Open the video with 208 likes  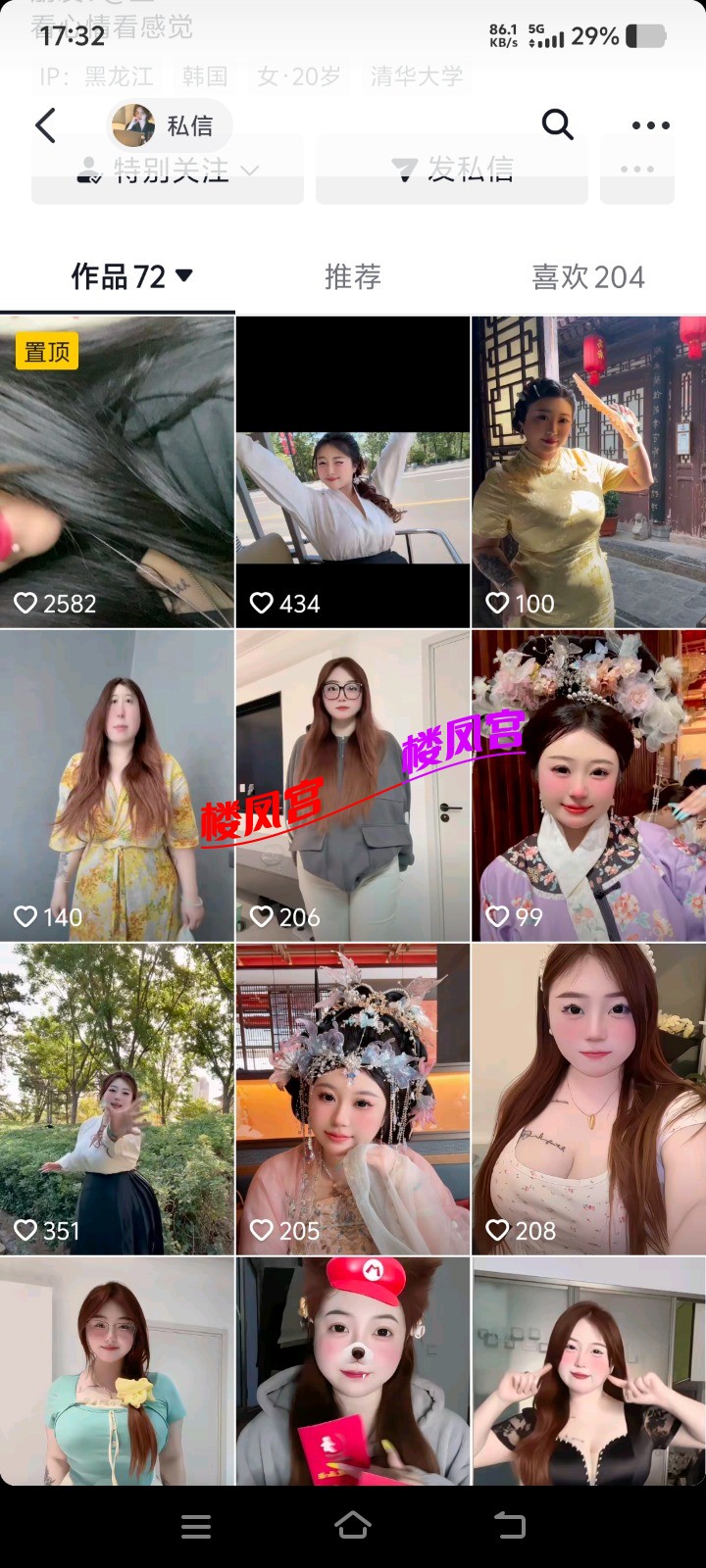point(588,1098)
